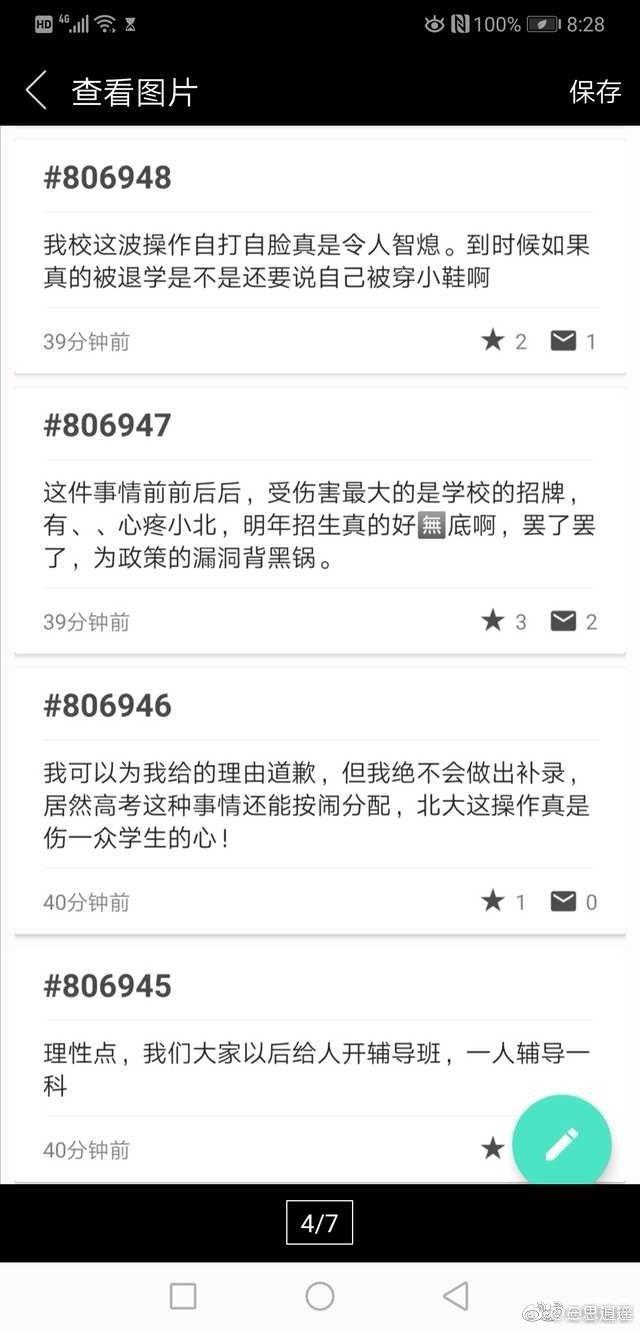
Task: Tap the 4/7 page indicator
Action: pyautogui.click(x=319, y=1222)
